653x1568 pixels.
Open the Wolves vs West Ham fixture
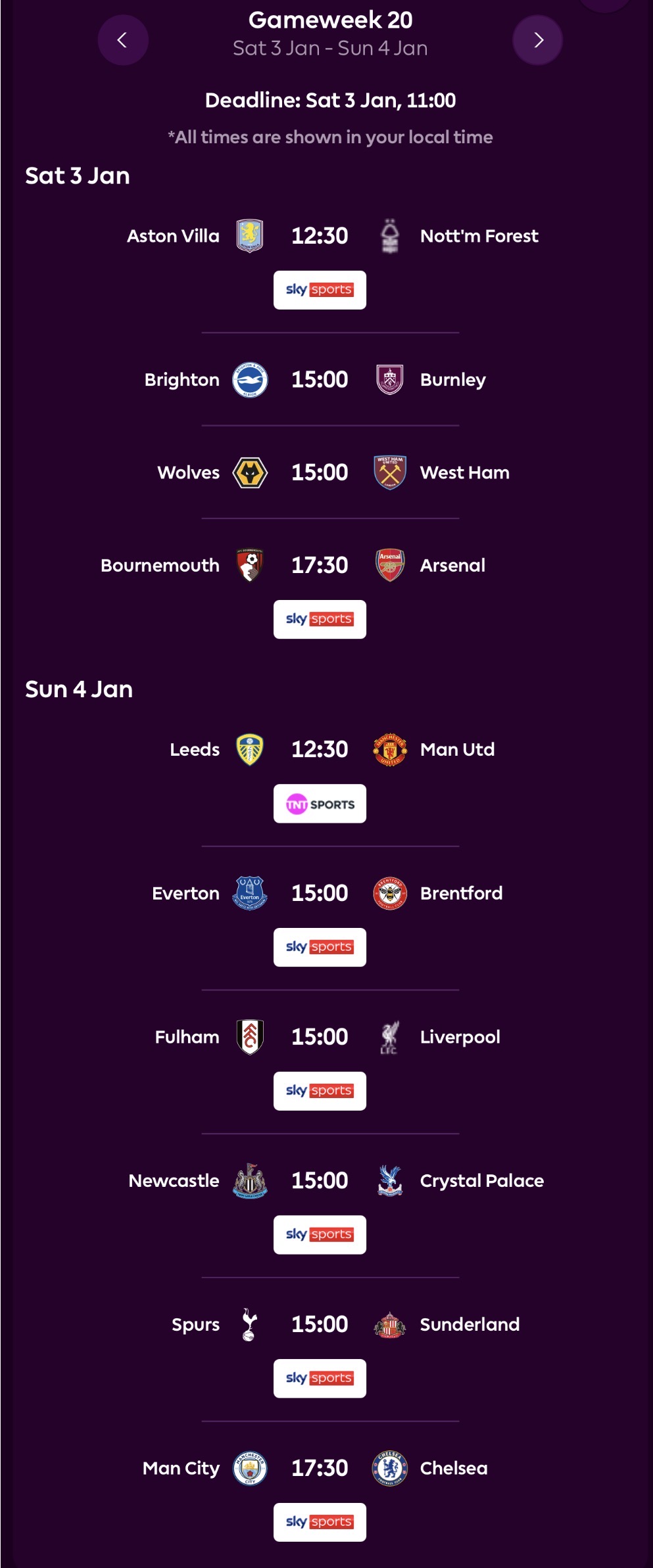coord(320,473)
